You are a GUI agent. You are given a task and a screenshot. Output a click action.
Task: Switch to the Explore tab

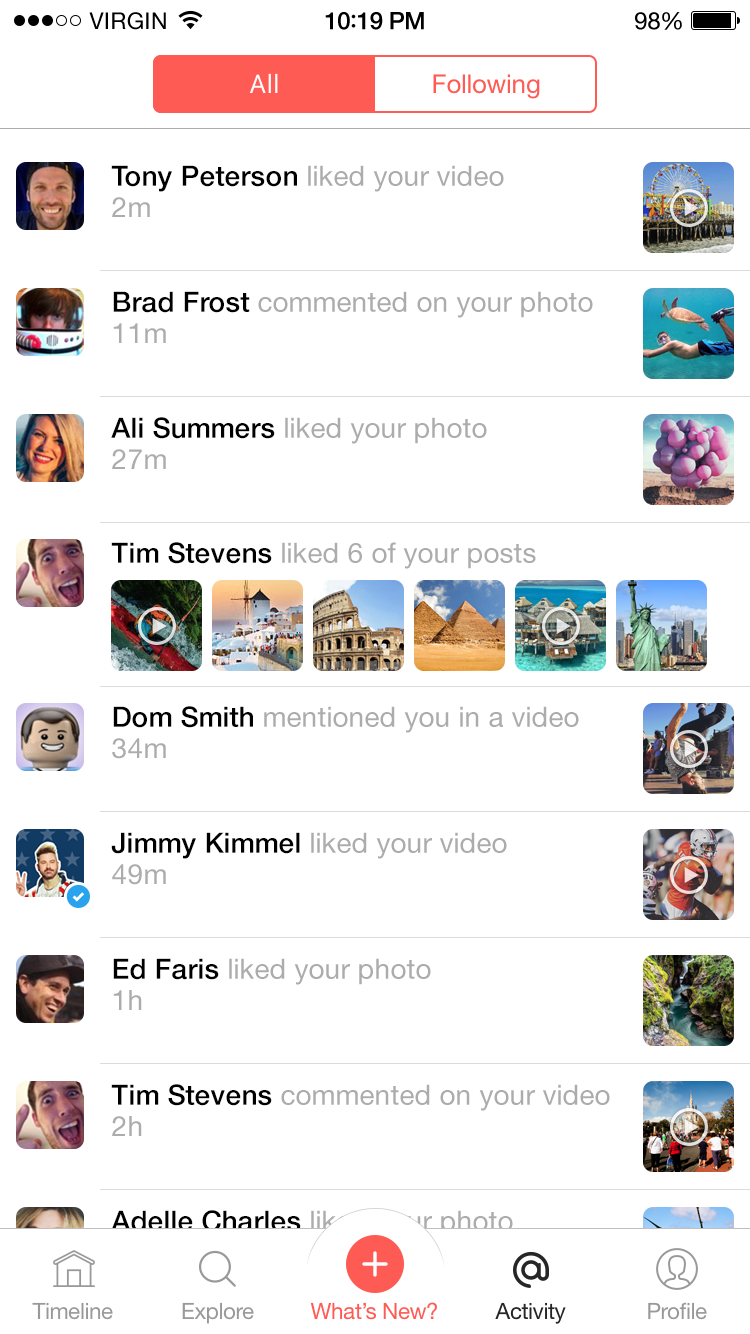tap(217, 1285)
